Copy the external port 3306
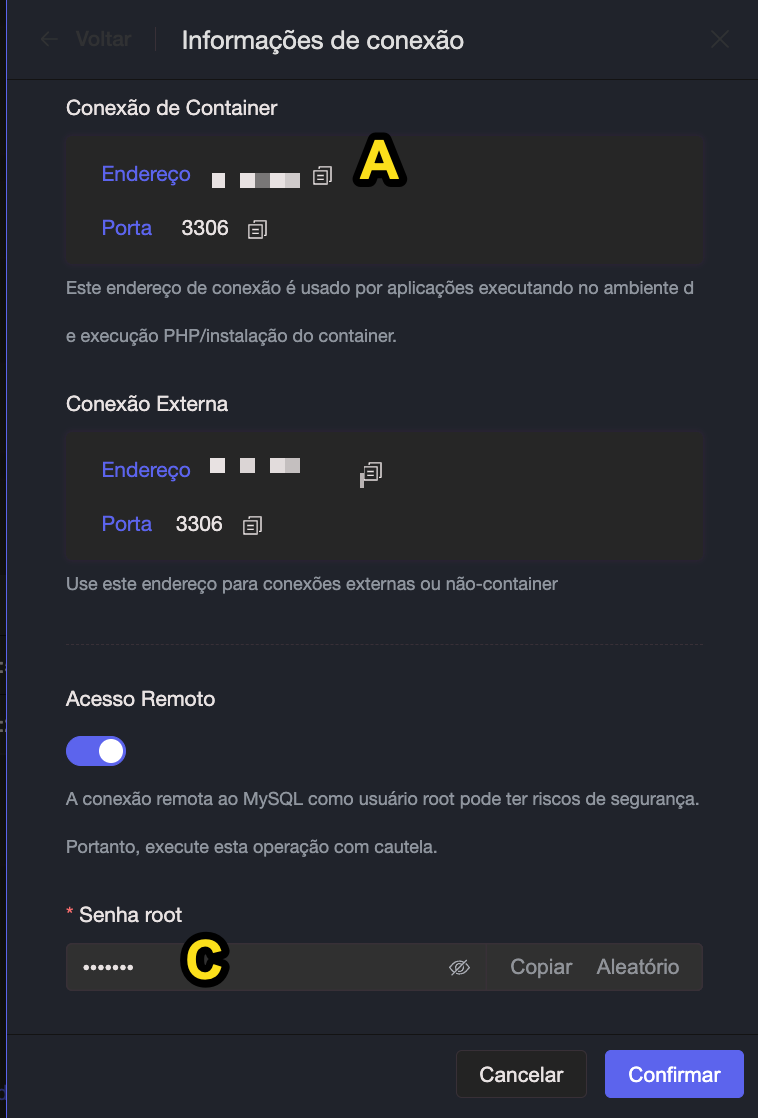The height and width of the screenshot is (1118, 758). click(x=253, y=525)
